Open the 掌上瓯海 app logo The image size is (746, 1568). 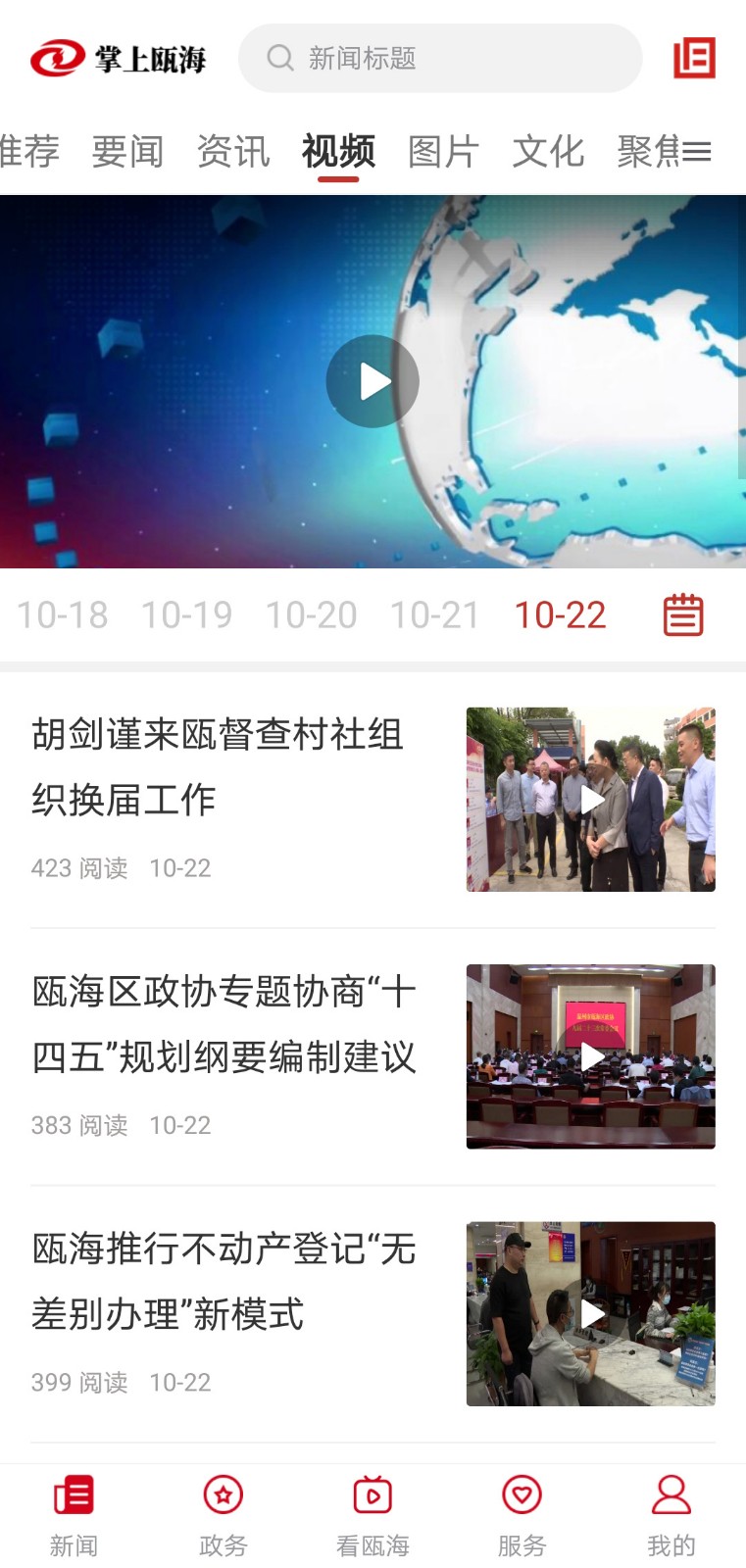click(x=118, y=58)
